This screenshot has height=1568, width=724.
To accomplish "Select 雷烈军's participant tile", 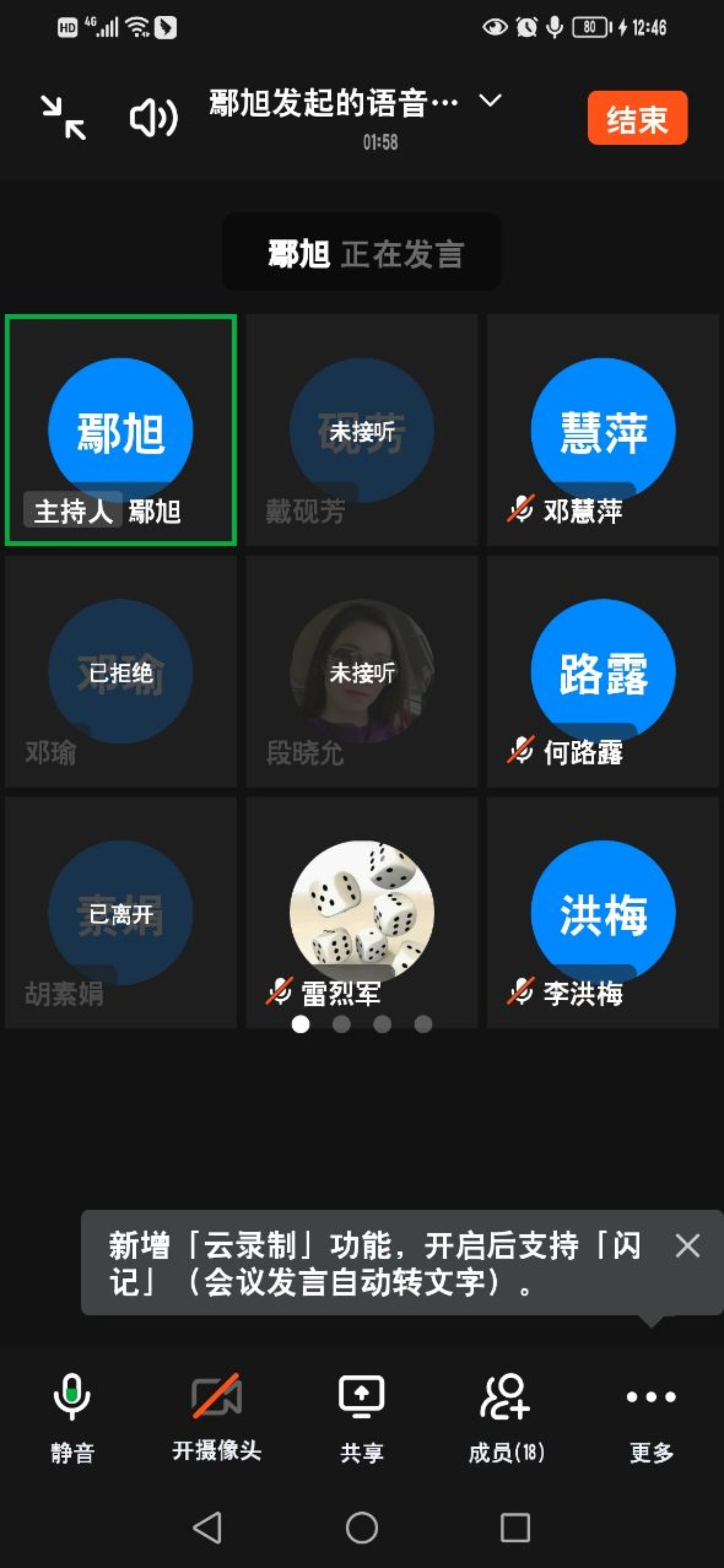I will [x=361, y=912].
